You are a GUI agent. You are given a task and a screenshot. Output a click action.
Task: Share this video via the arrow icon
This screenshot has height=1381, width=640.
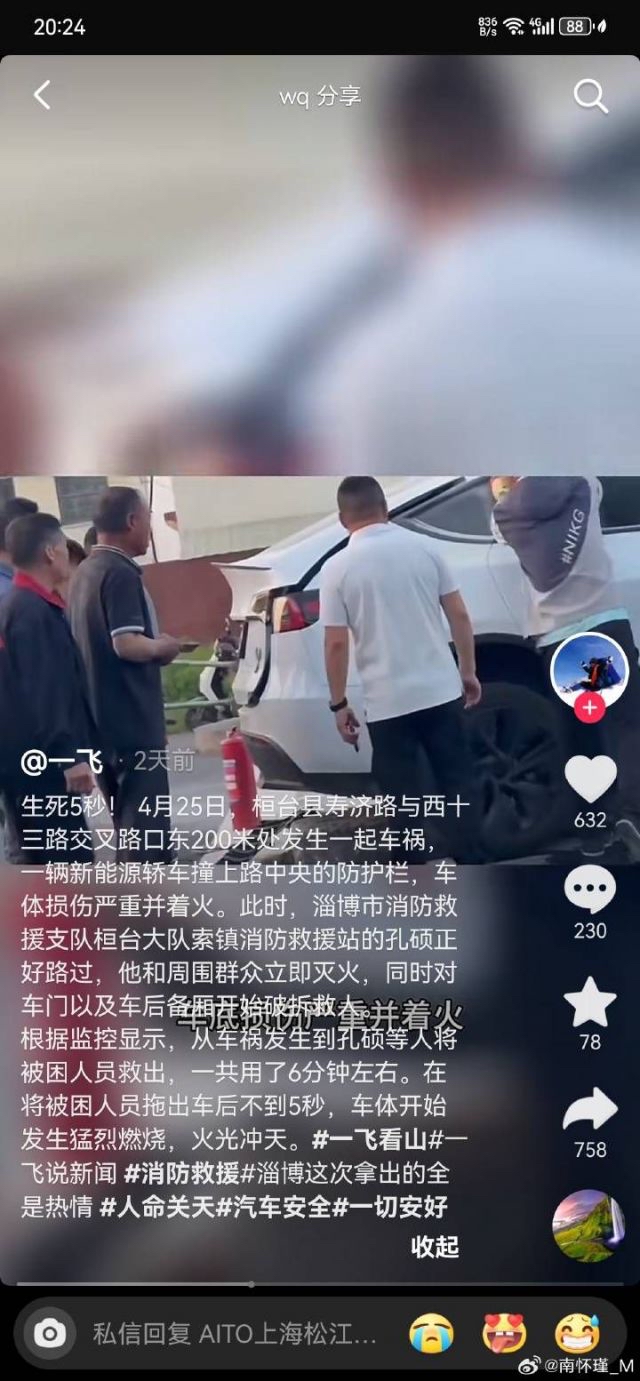[x=590, y=1110]
